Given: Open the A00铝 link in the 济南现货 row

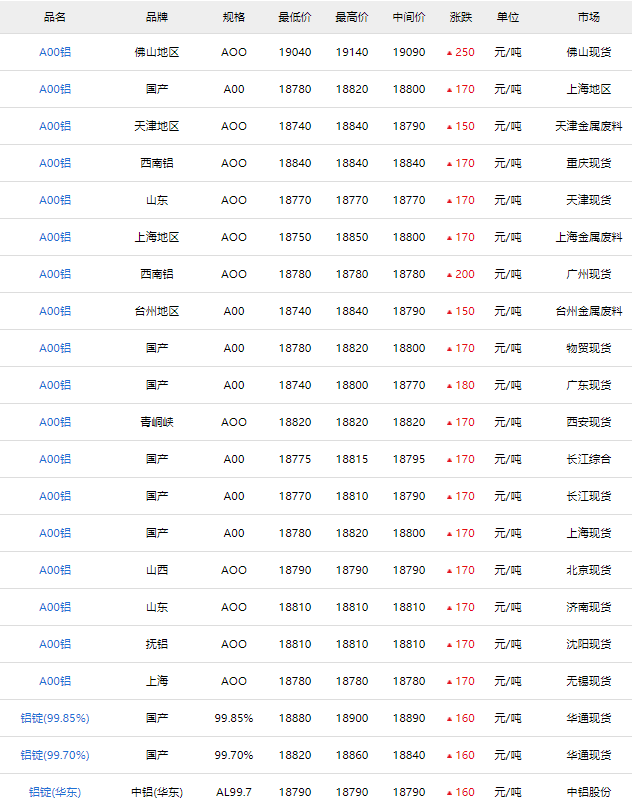Looking at the screenshot, I should pos(55,607).
